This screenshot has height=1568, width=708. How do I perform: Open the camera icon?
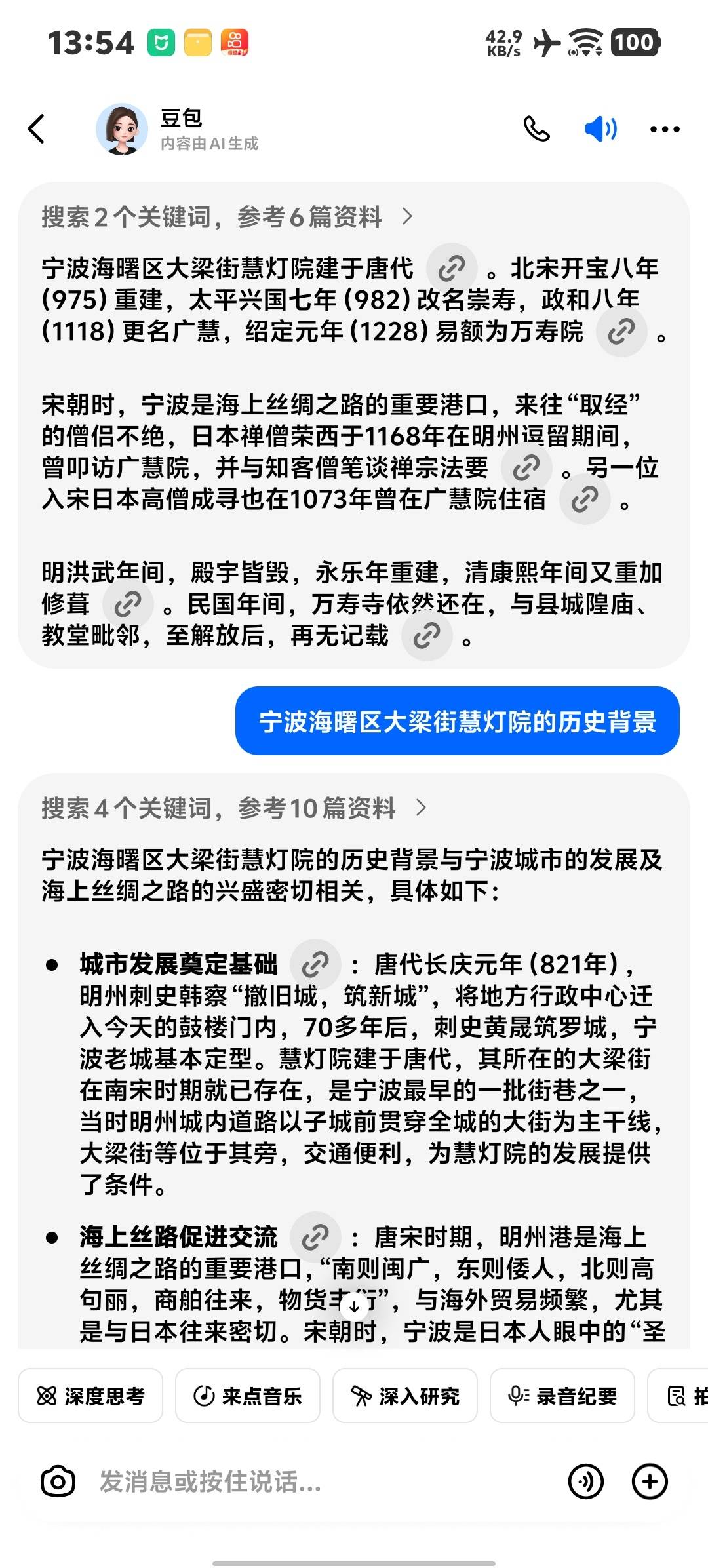pyautogui.click(x=58, y=1481)
